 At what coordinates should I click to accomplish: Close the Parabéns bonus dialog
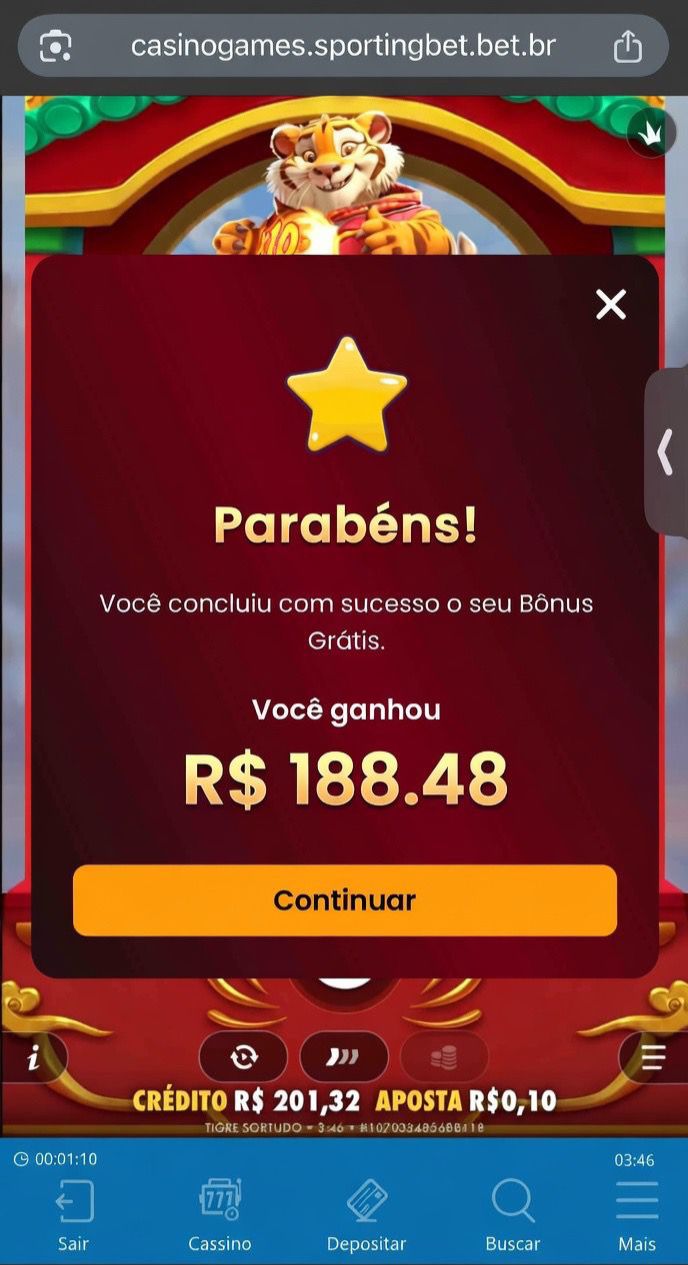tap(610, 304)
